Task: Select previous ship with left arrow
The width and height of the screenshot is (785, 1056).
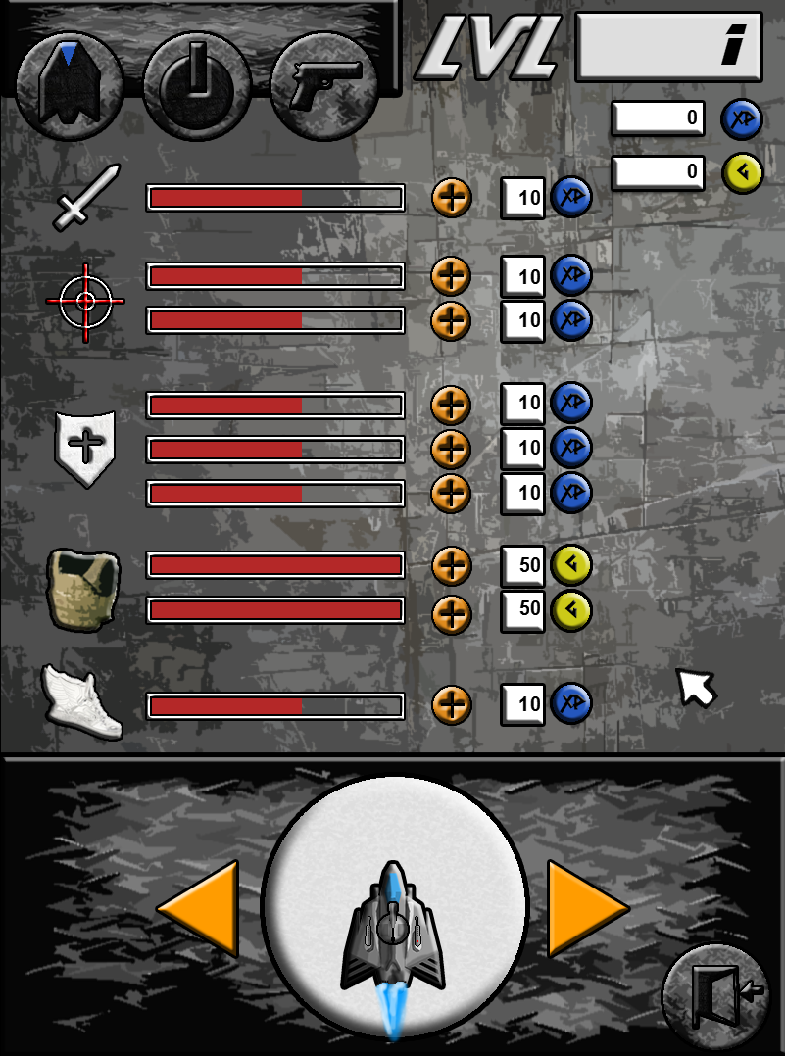Action: tap(201, 908)
